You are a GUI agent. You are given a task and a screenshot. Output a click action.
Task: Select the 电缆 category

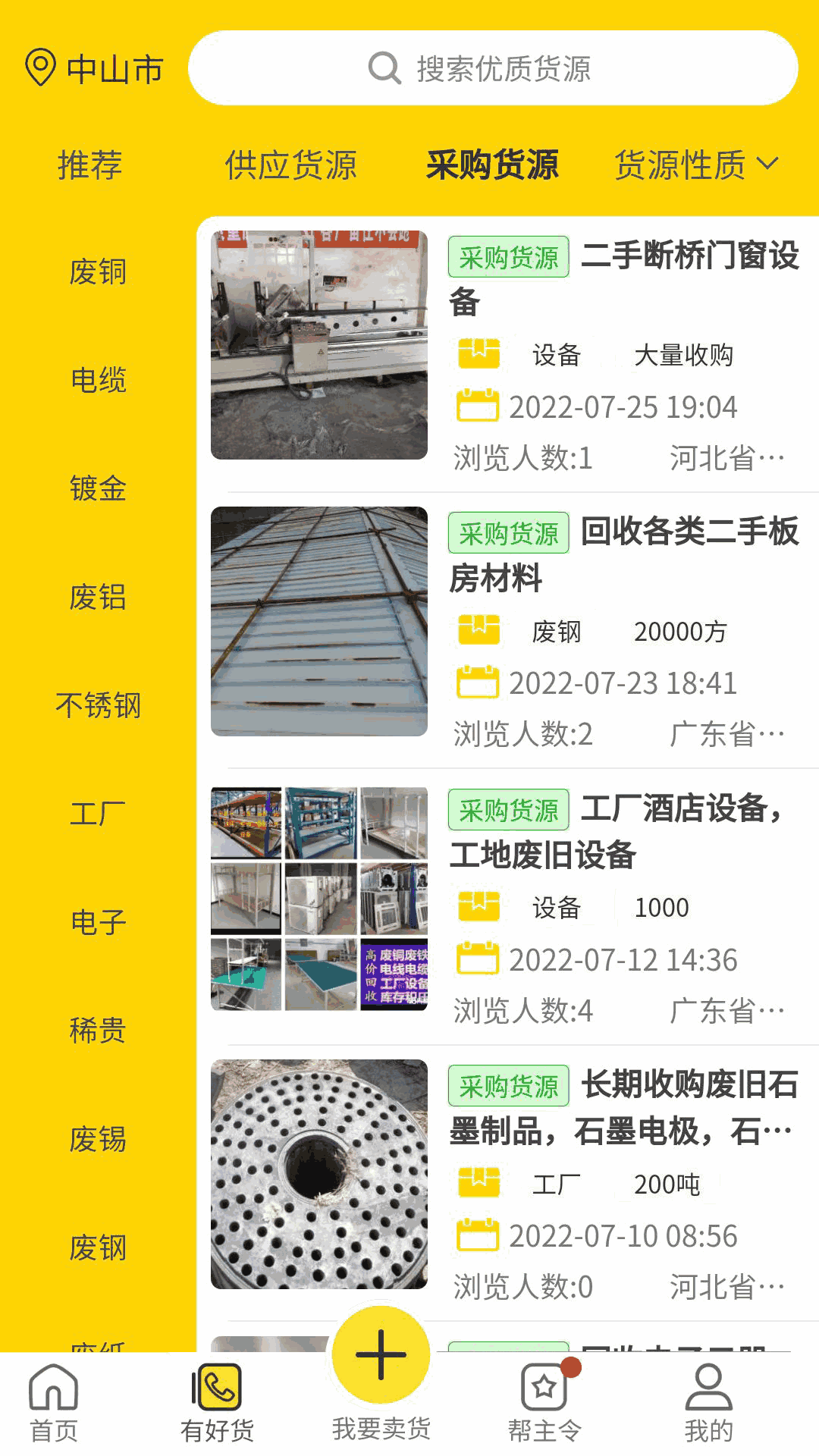[x=98, y=380]
